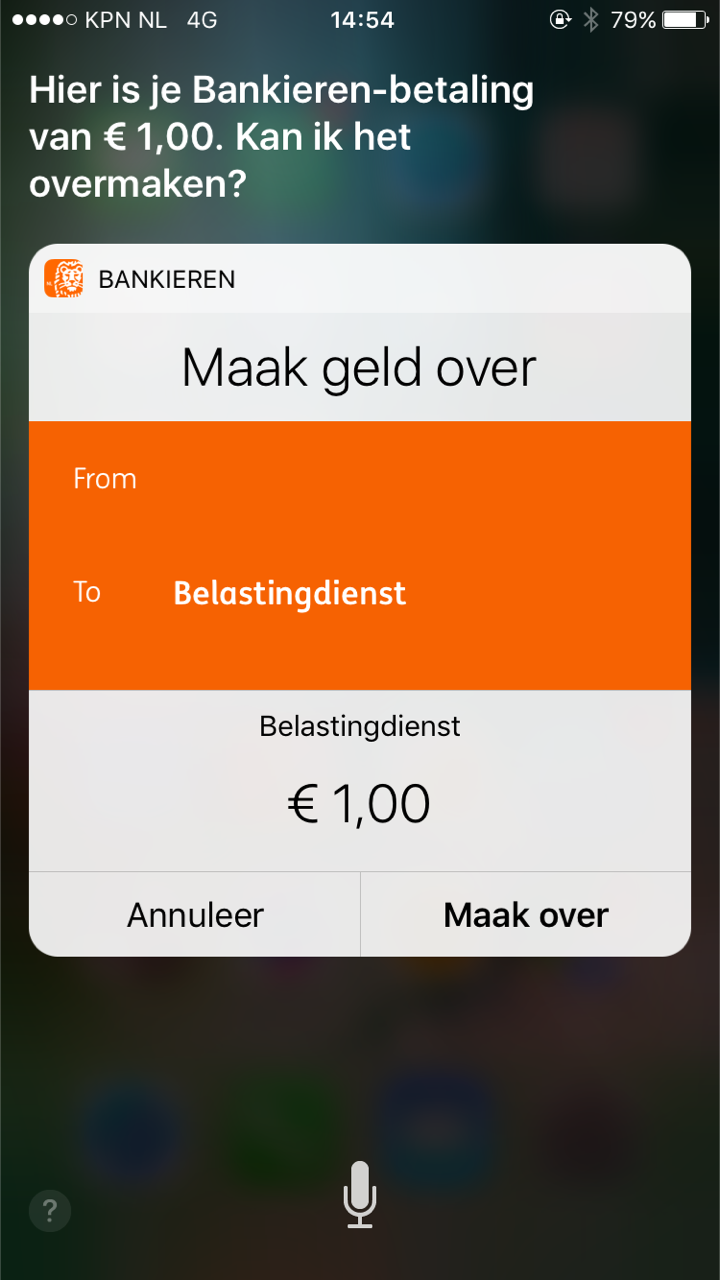Tap Siri's payment question text
The width and height of the screenshot is (720, 1280).
click(x=280, y=135)
